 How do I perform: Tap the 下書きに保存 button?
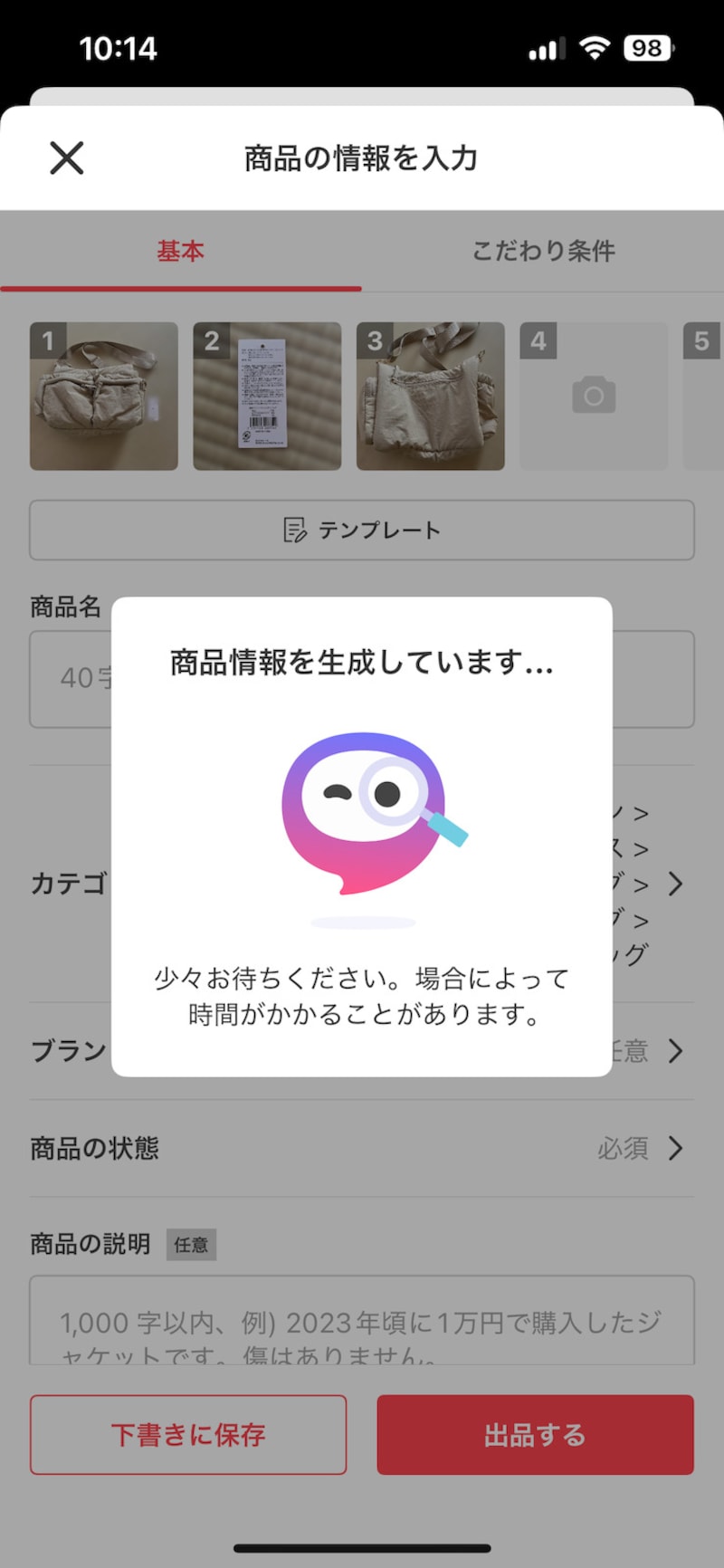[187, 1435]
